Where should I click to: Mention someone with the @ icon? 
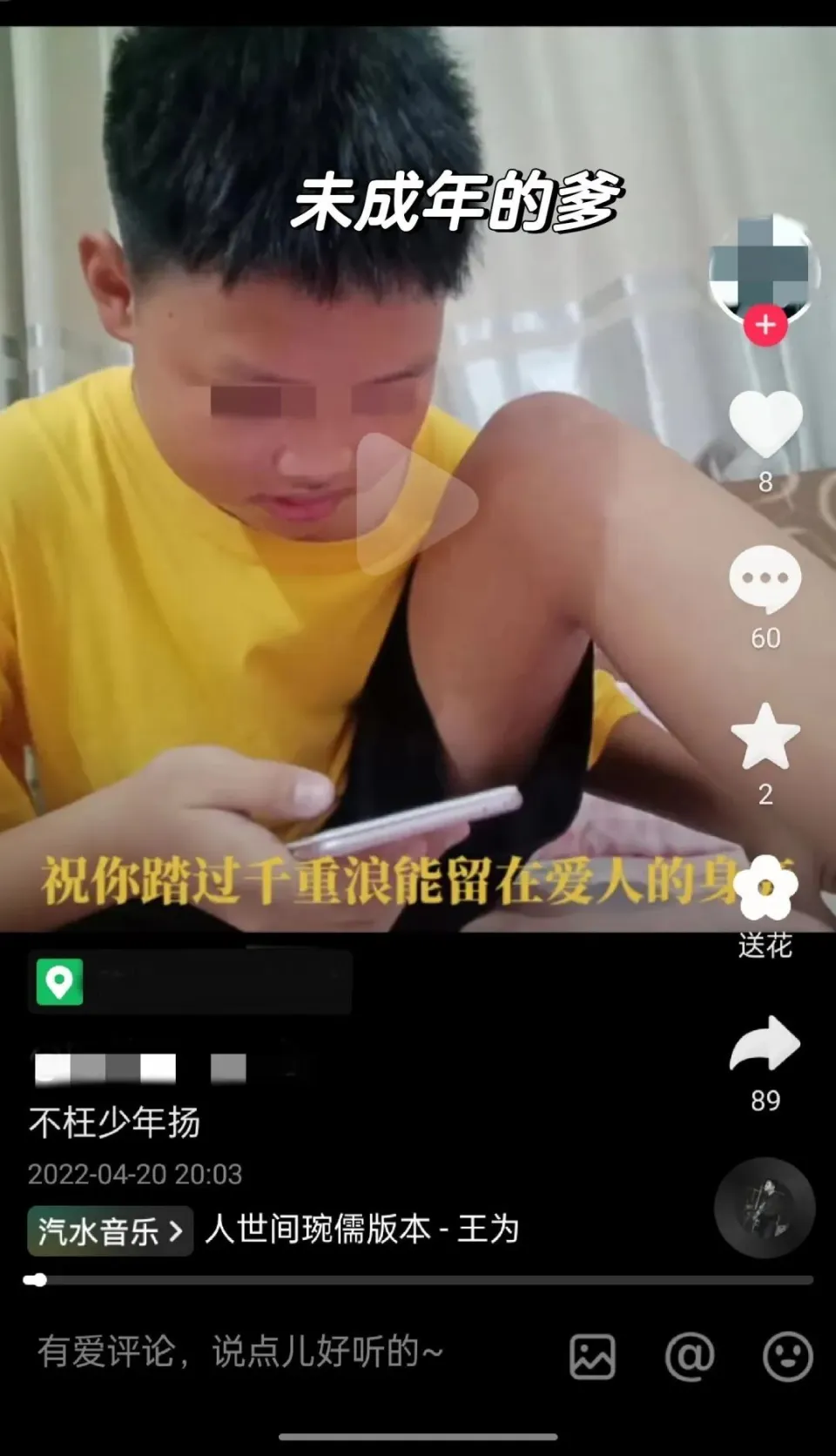[x=689, y=1356]
